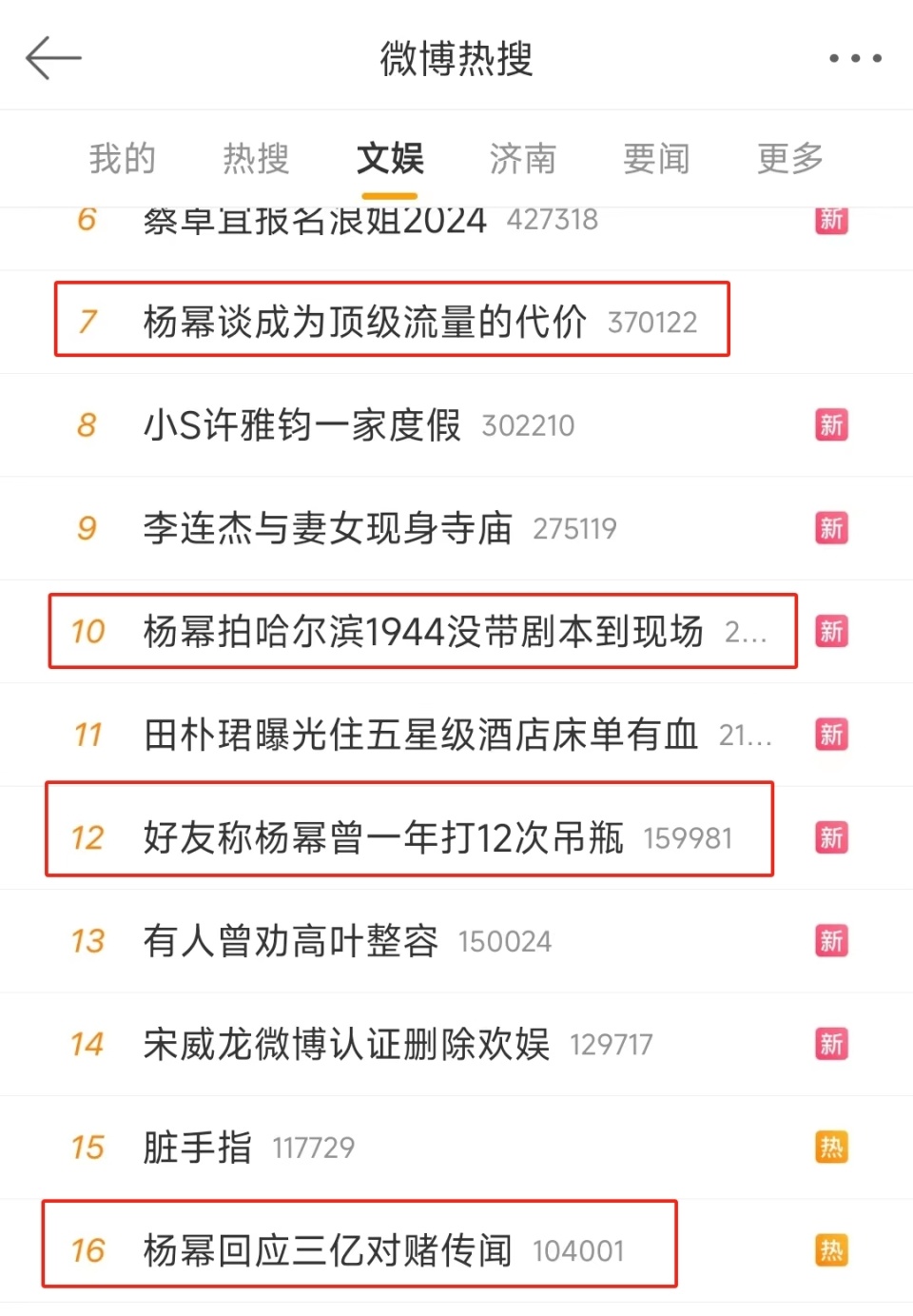Switch to the 热搜 tab
Viewport: 913px width, 1316px height.
coord(256,159)
